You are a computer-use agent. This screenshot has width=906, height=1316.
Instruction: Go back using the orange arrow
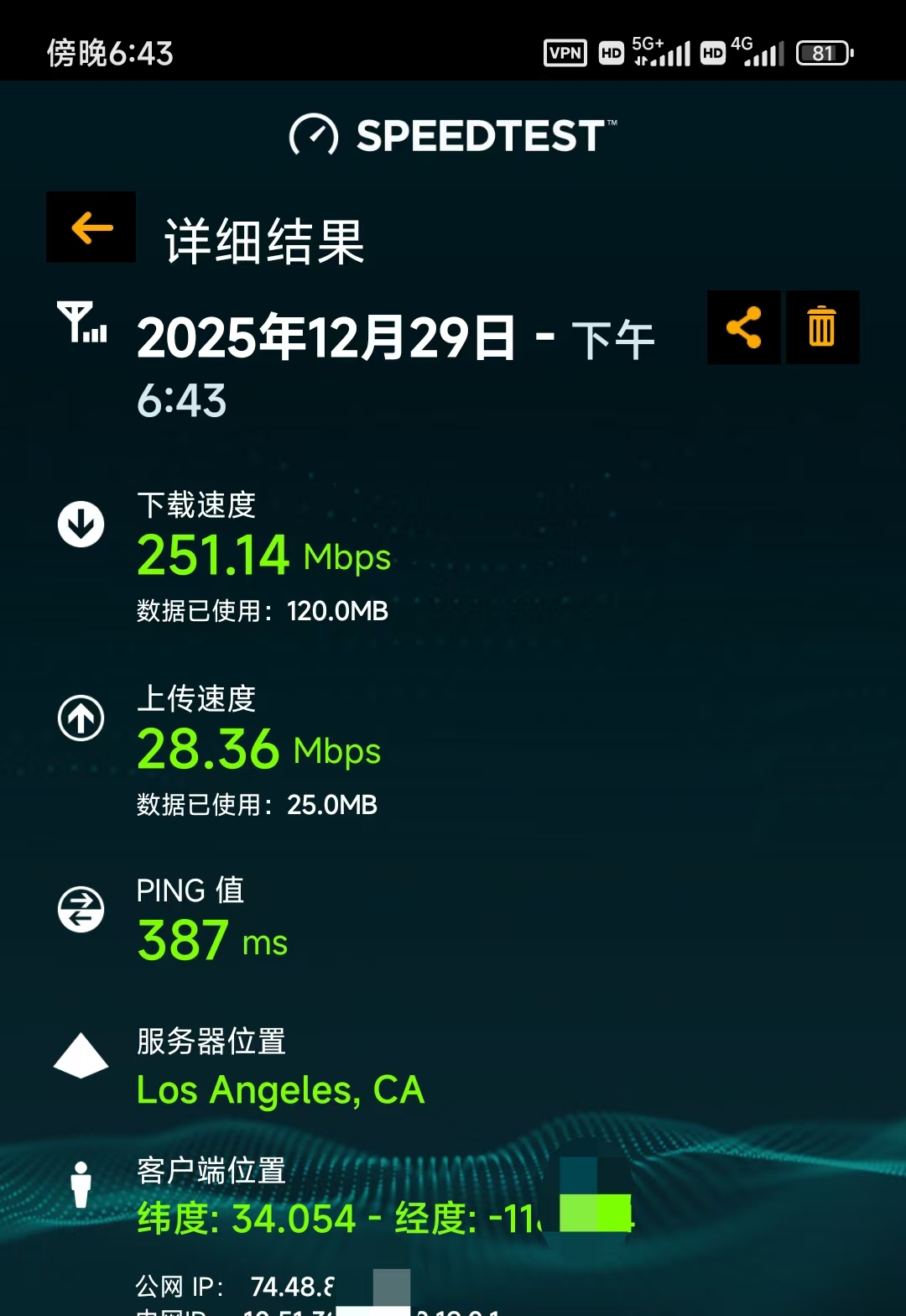[91, 227]
